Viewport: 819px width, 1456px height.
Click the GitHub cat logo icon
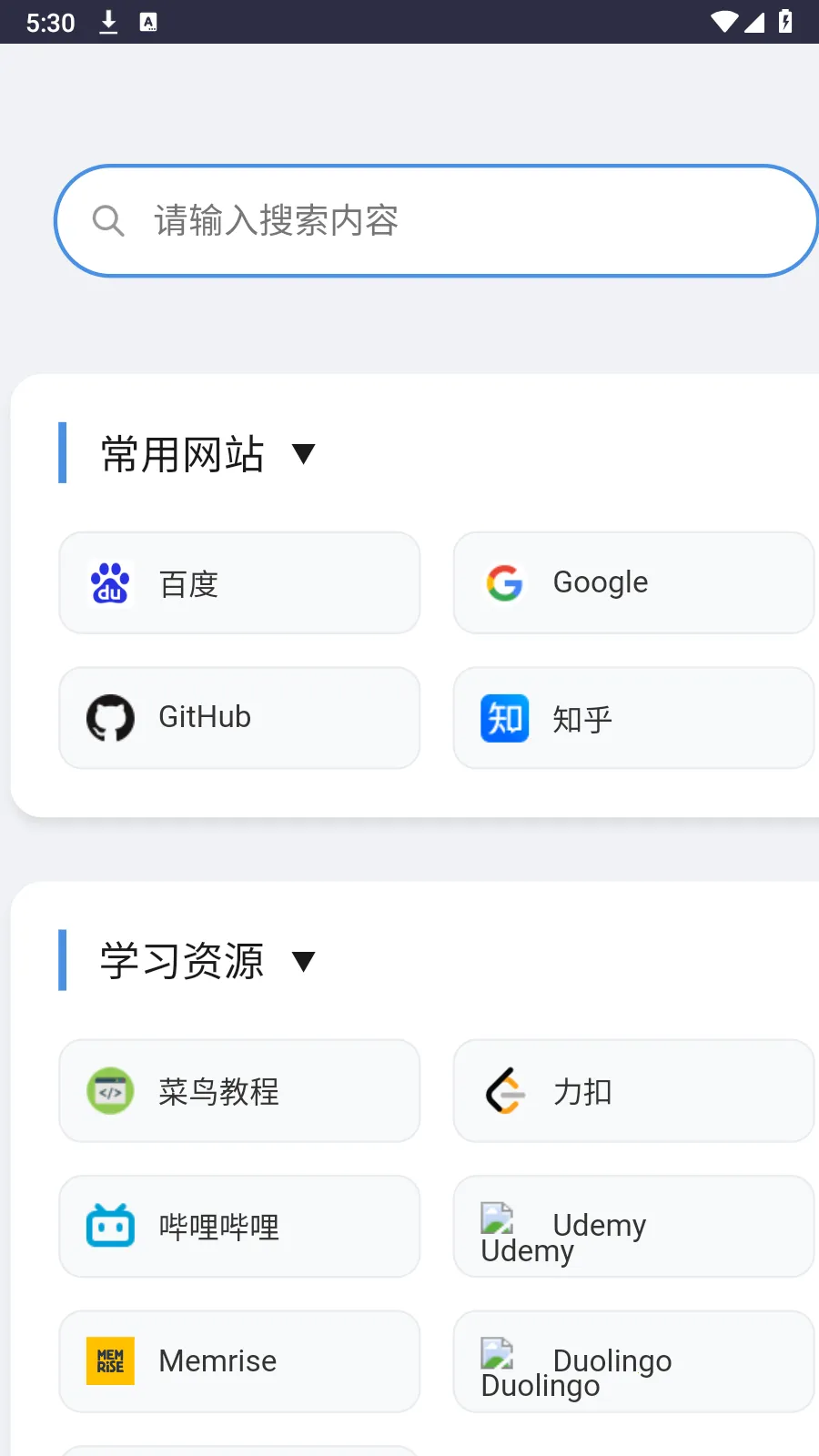tap(109, 718)
